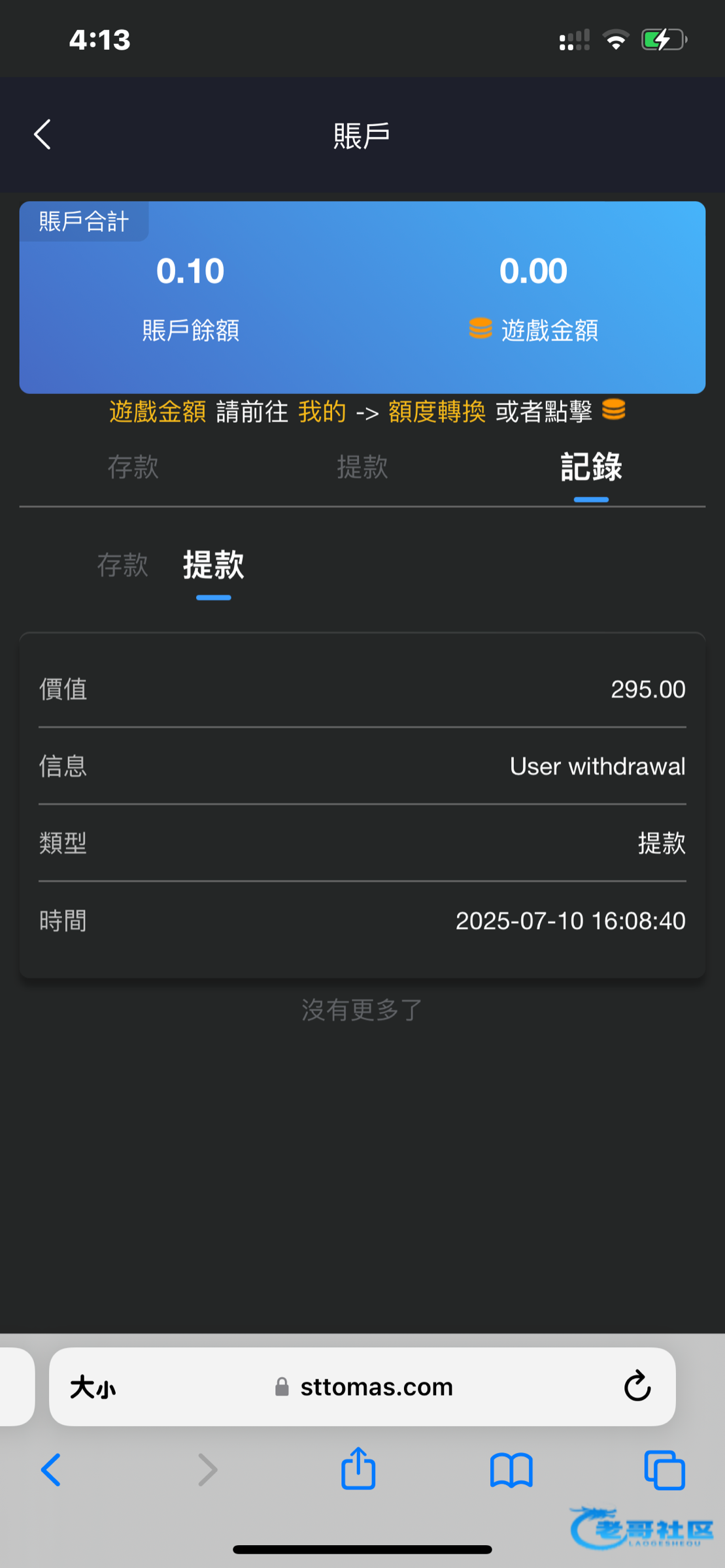Reload the sttomas.com page
The width and height of the screenshot is (725, 1568).
tap(637, 1386)
